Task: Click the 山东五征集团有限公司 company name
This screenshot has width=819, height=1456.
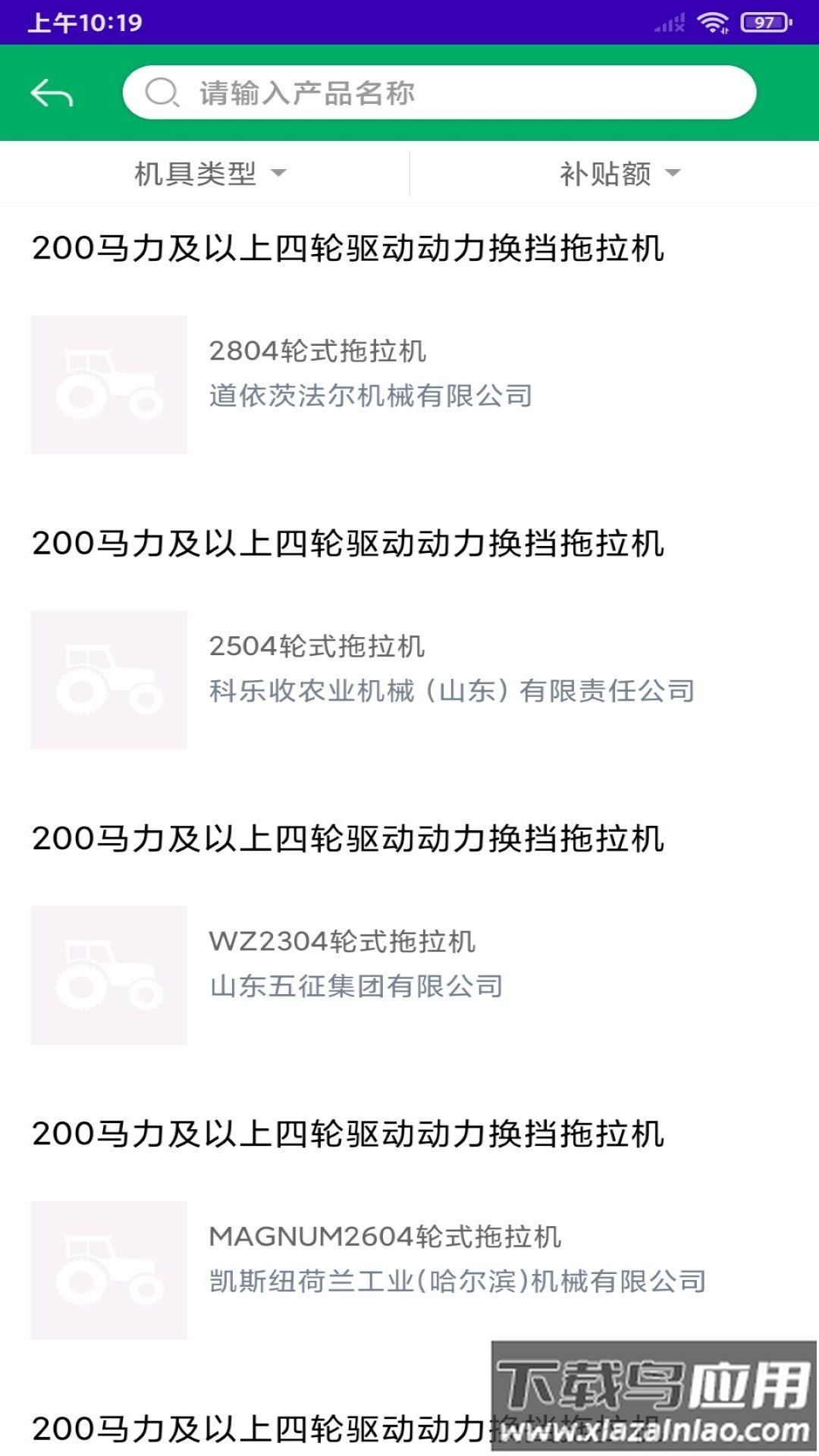Action: (x=356, y=984)
